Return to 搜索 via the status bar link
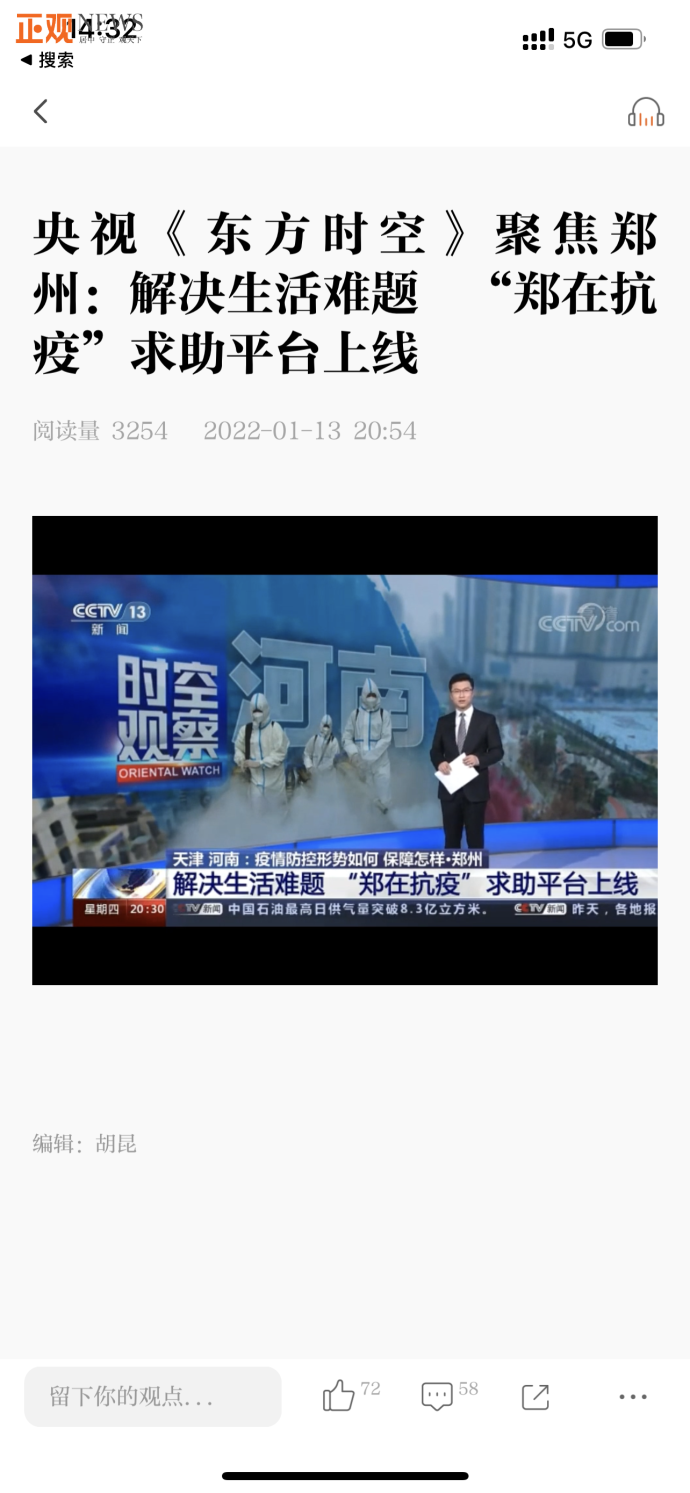Image resolution: width=690 pixels, height=1493 pixels. (47, 60)
